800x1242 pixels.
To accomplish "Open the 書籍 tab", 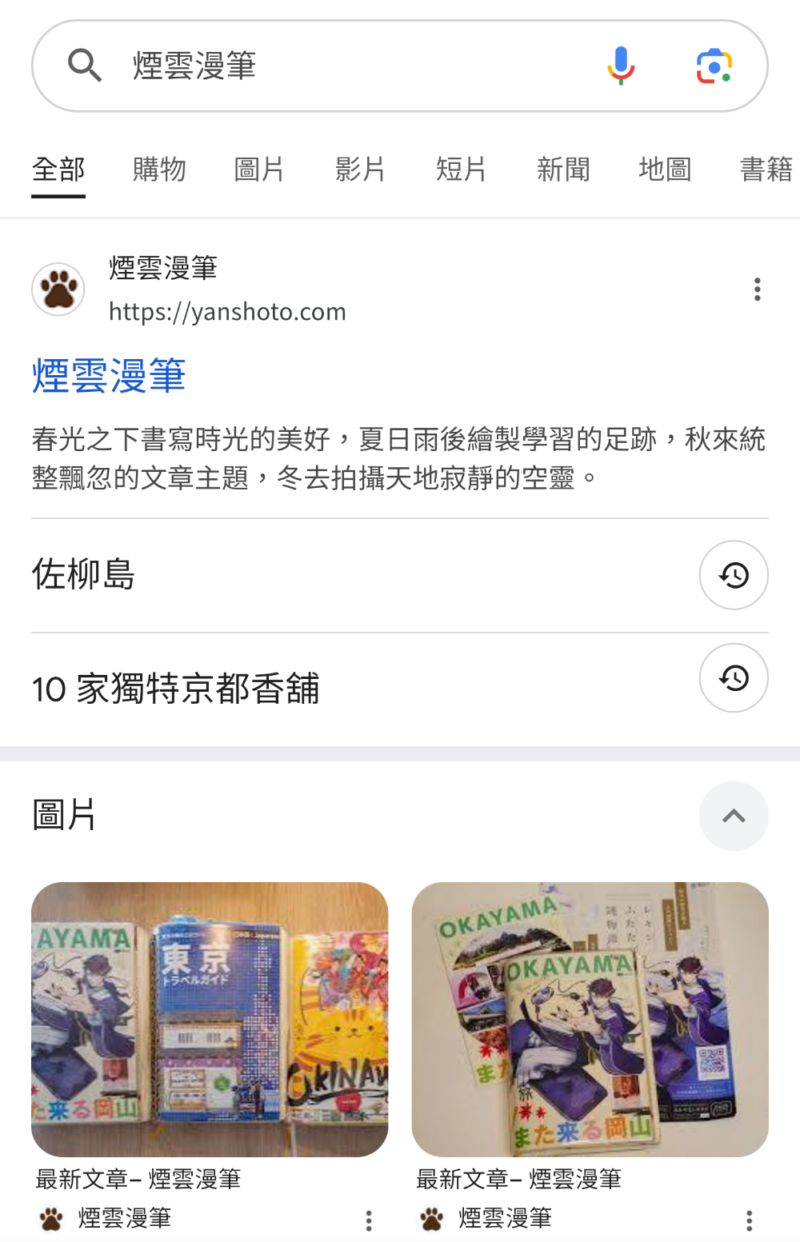I will click(x=765, y=169).
